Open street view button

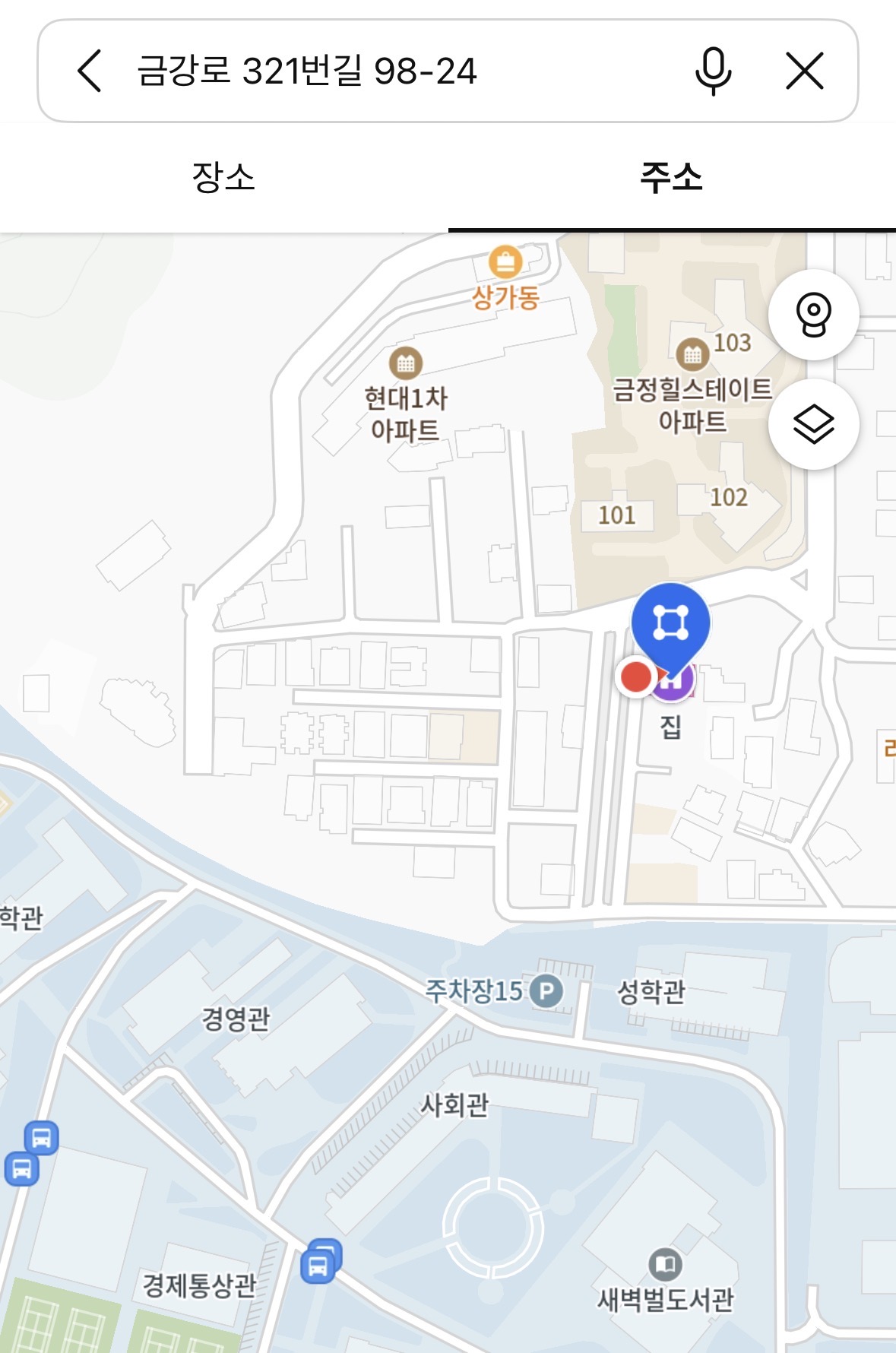click(x=813, y=314)
